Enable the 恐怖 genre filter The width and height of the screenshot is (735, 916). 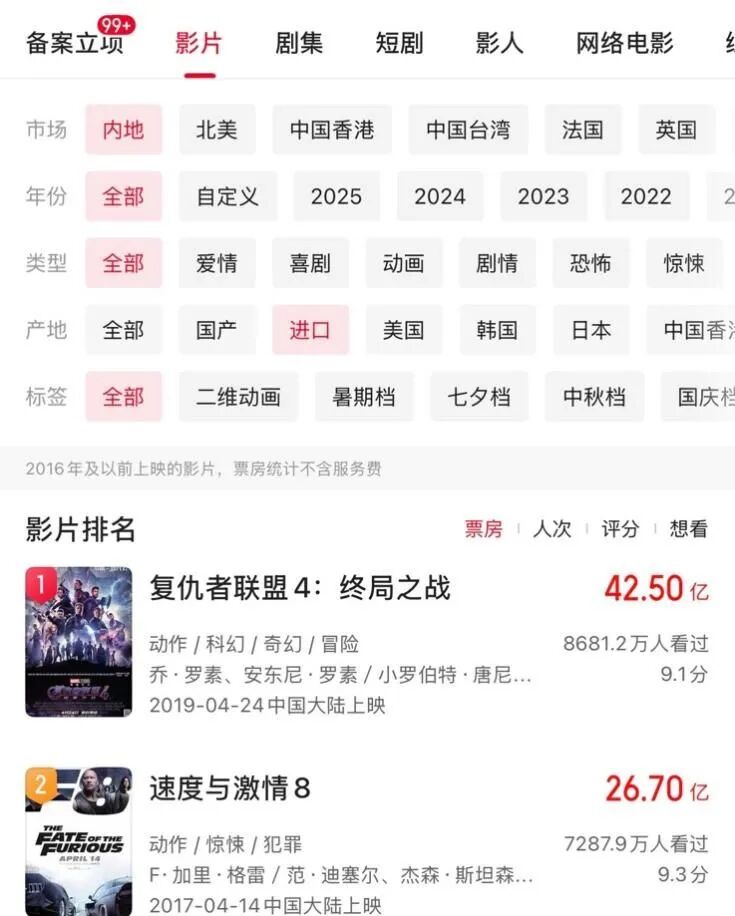591,263
